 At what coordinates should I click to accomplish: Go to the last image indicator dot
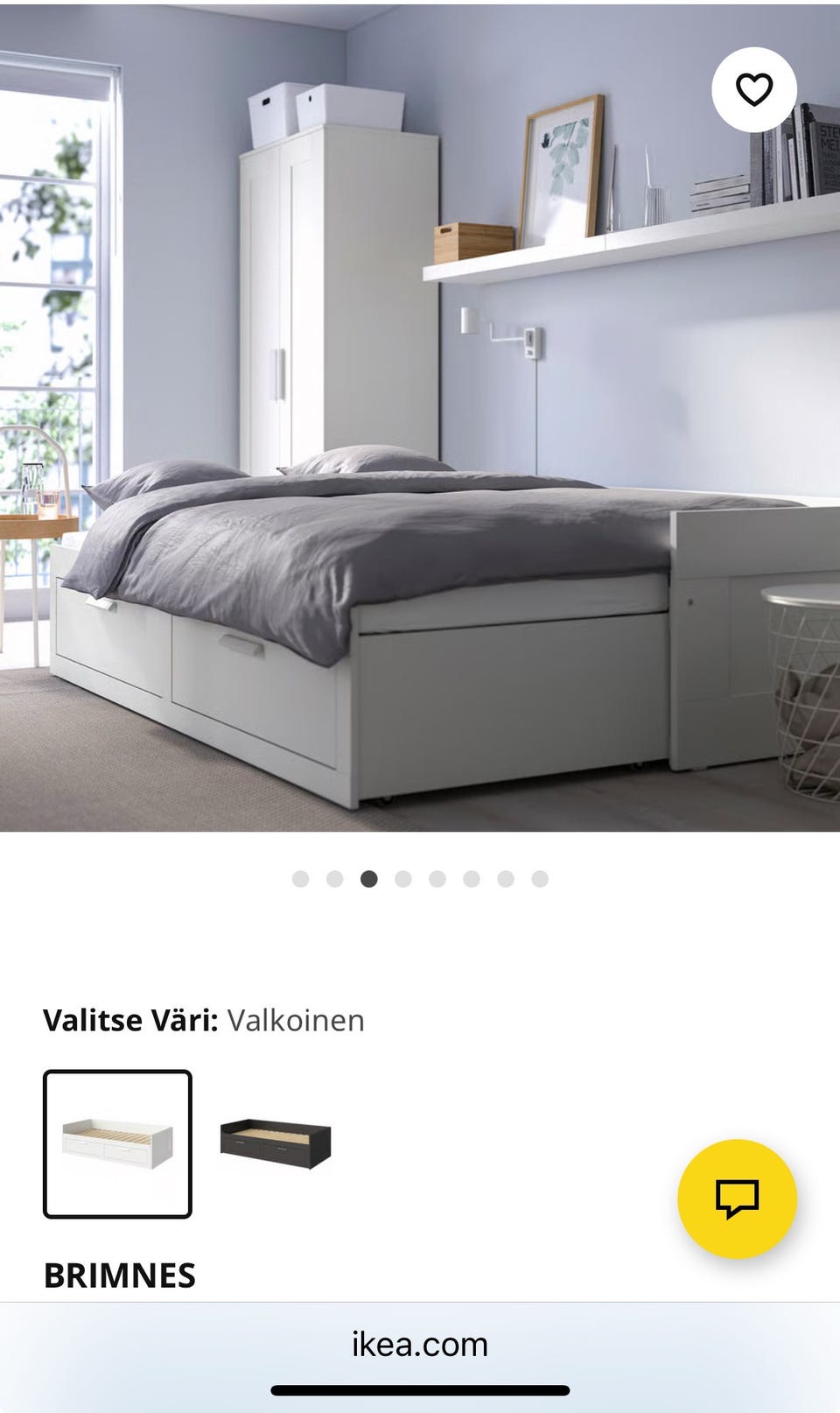point(540,878)
